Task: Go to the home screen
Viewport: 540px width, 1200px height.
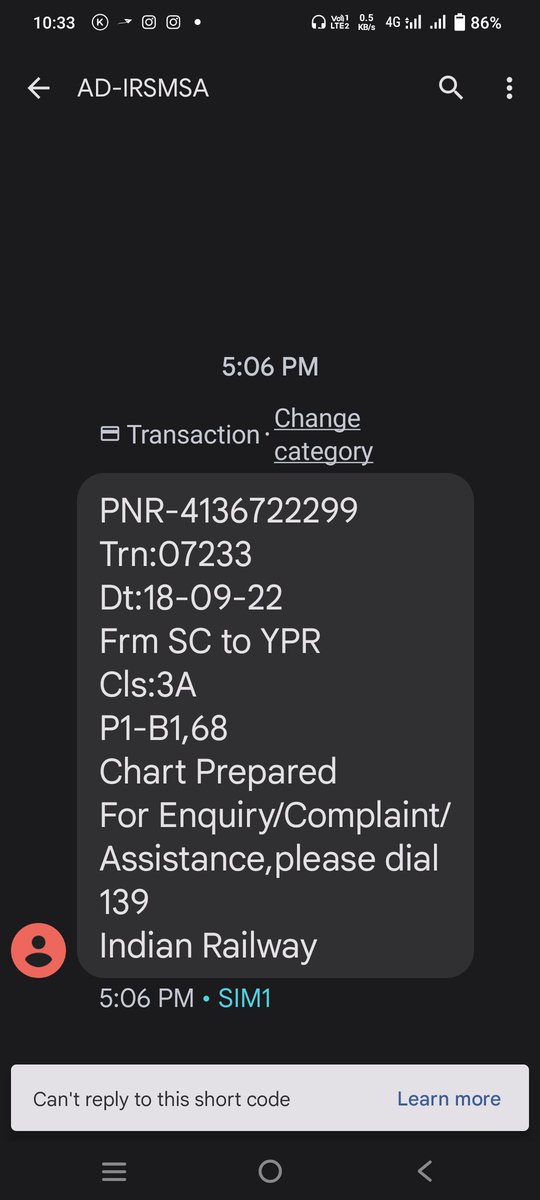Action: point(269,1171)
